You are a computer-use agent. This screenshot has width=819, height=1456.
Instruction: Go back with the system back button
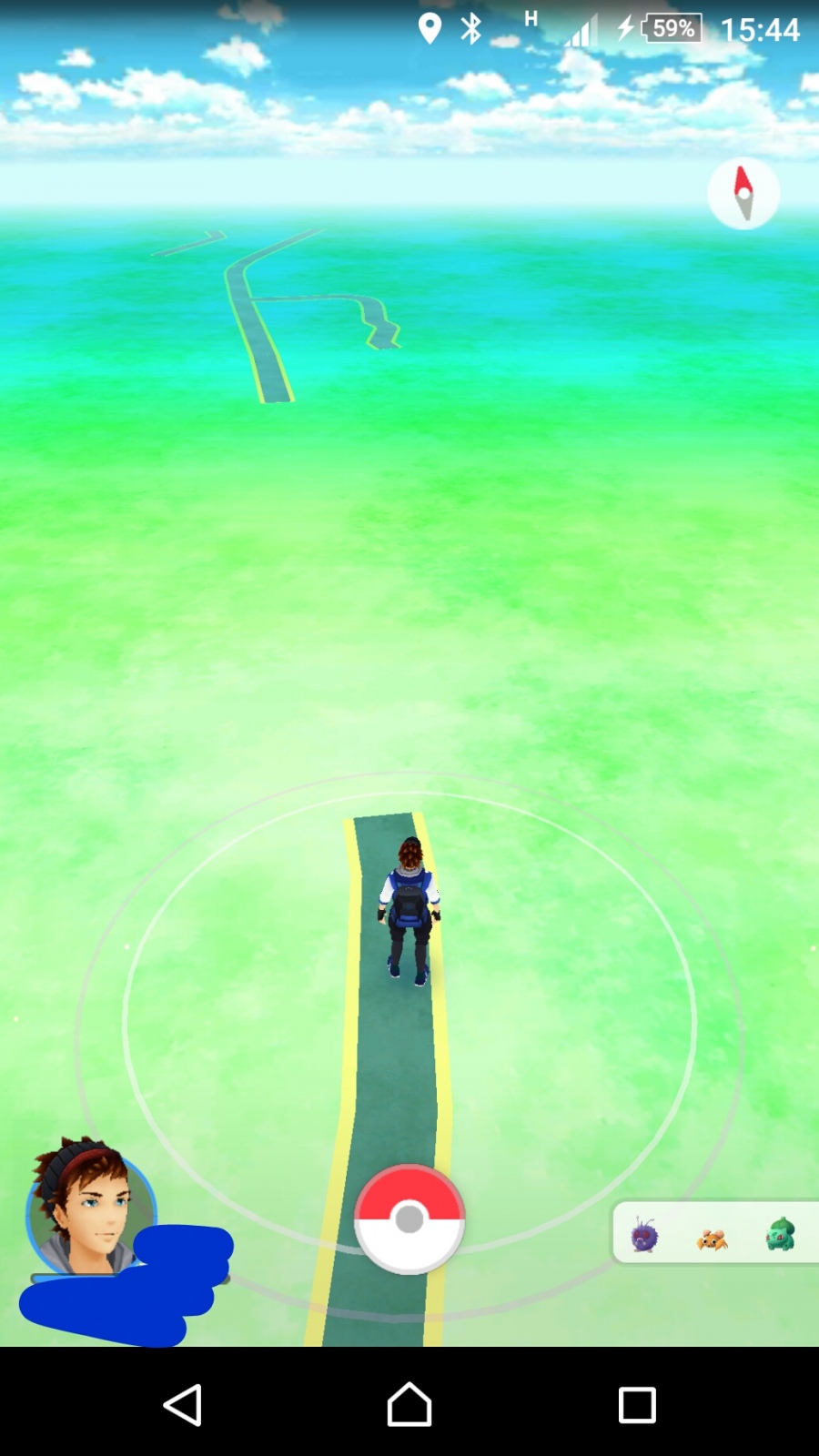coord(182,1404)
